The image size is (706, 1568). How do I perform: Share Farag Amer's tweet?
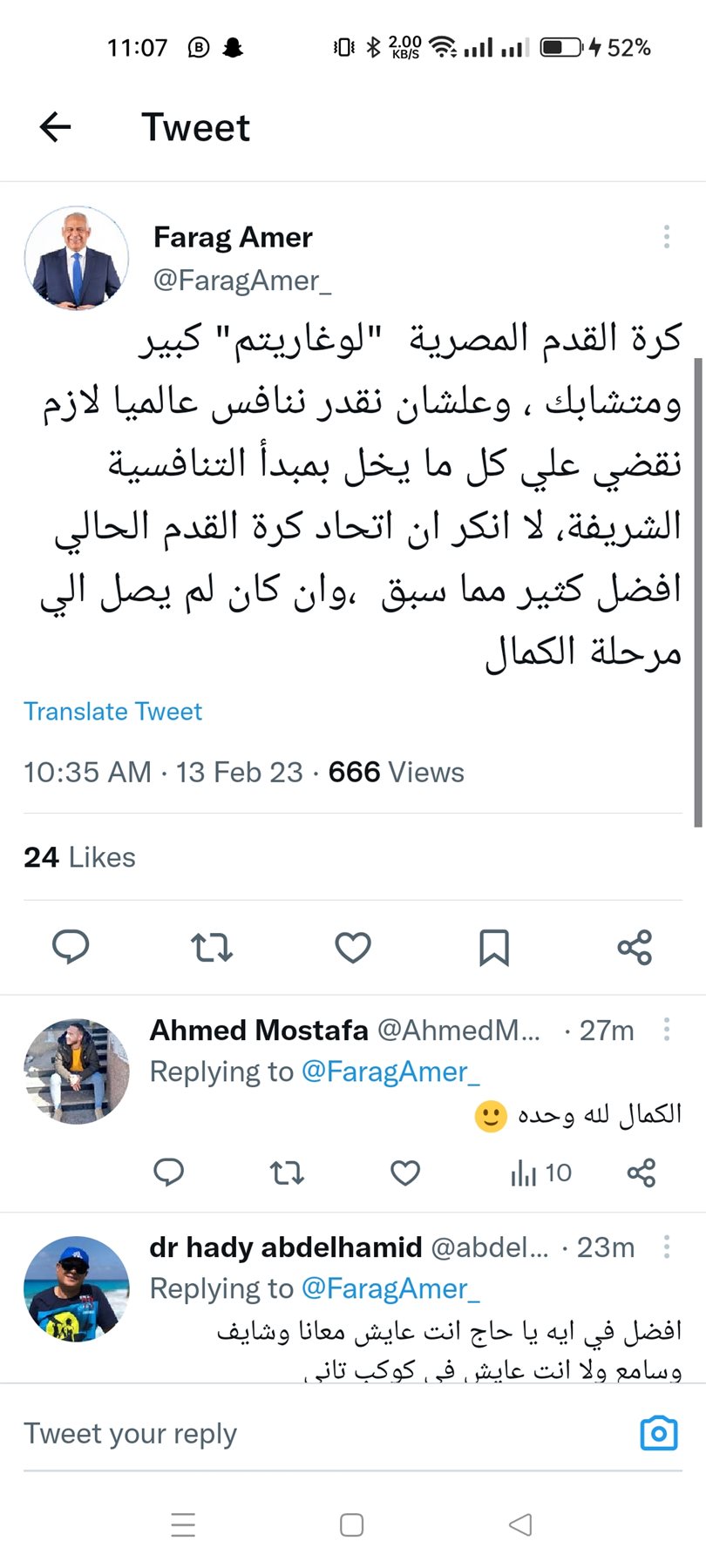pos(635,947)
